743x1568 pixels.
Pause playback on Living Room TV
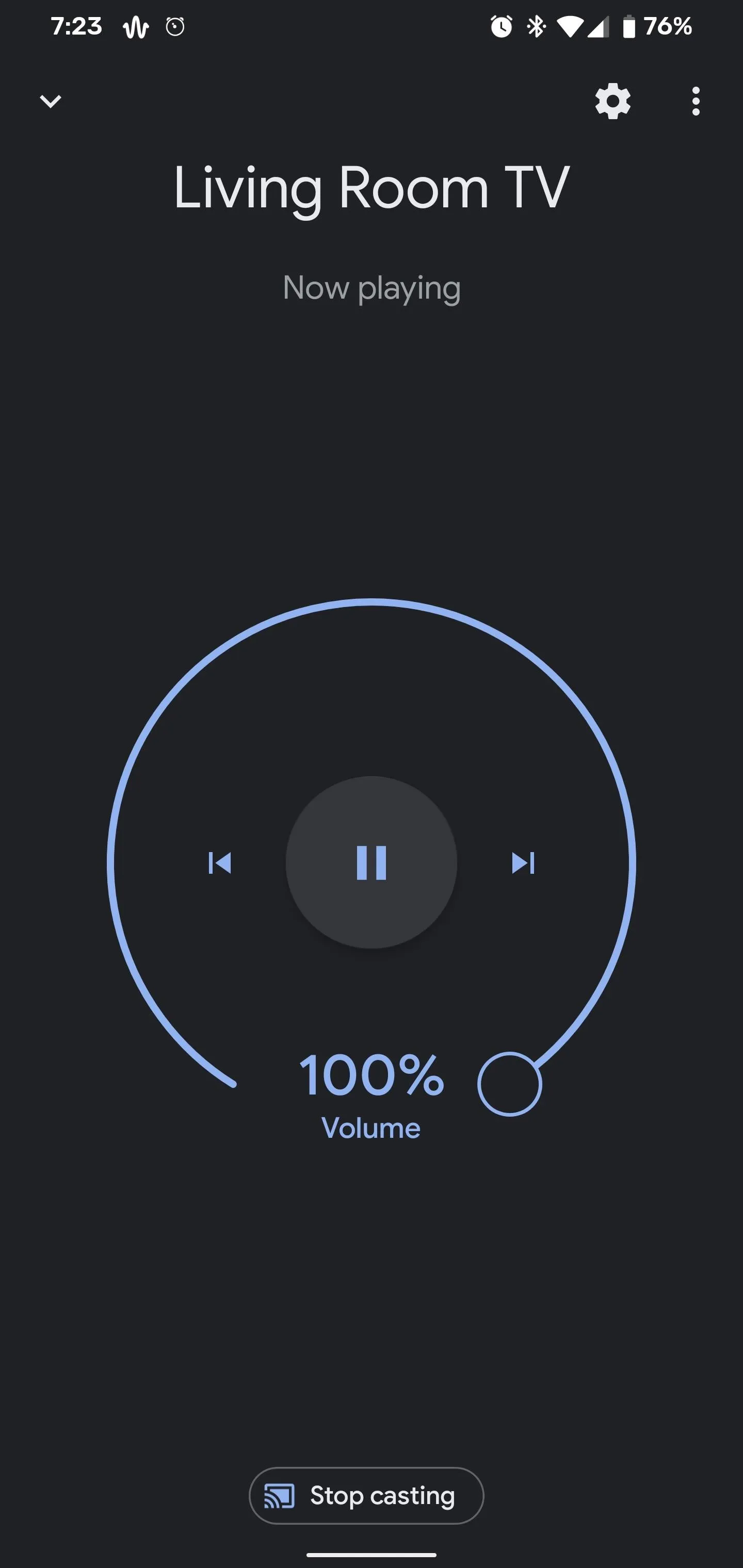pyautogui.click(x=372, y=862)
